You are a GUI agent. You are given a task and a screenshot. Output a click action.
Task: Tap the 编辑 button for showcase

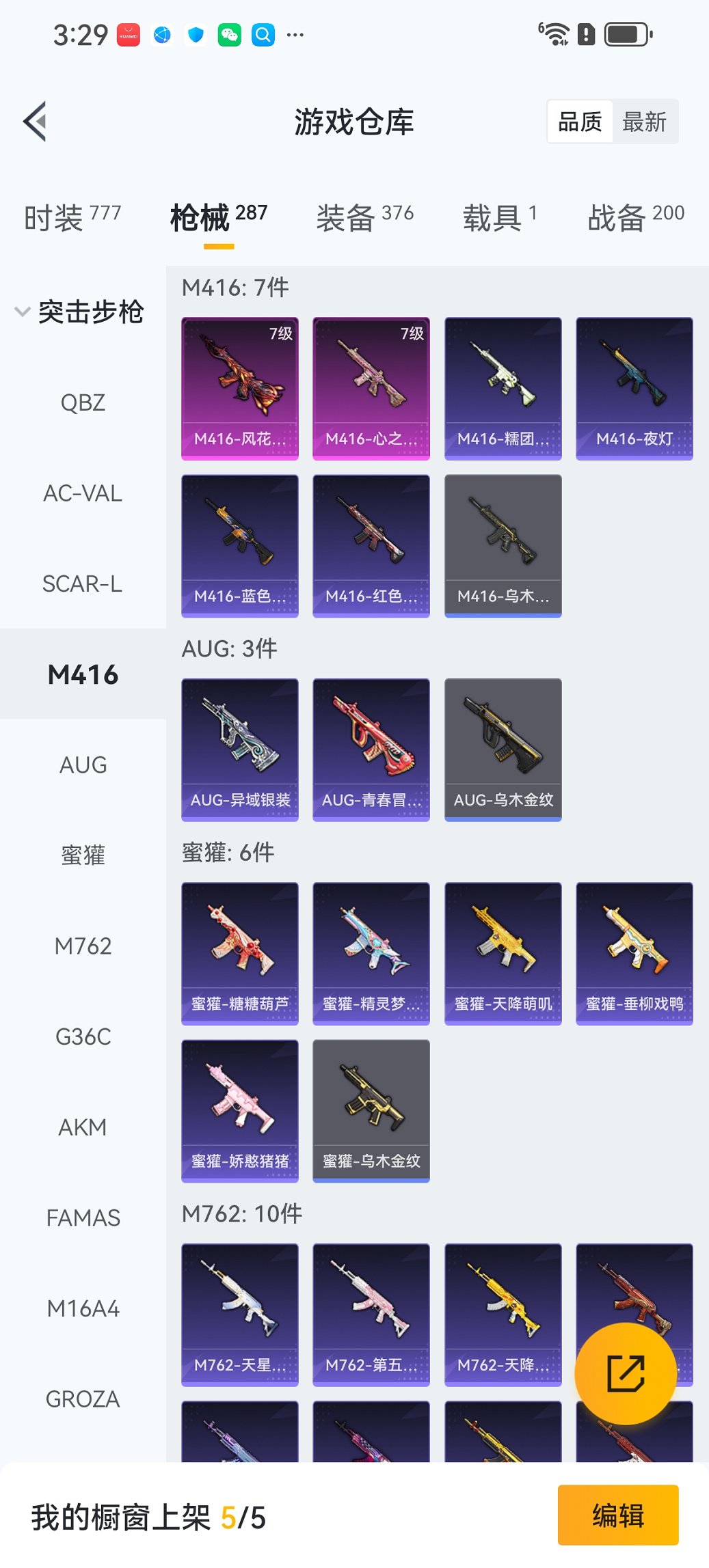(618, 1515)
